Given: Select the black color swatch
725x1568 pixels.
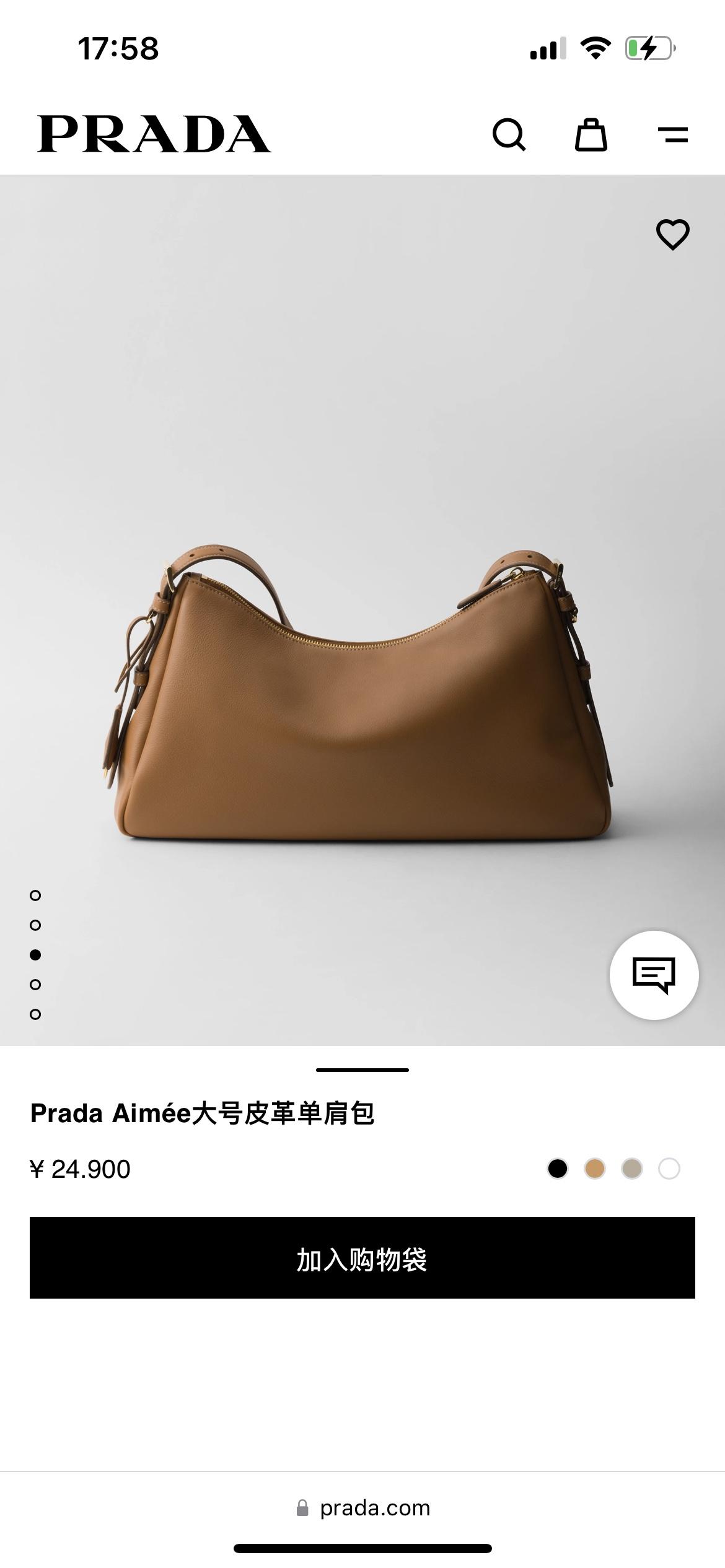Looking at the screenshot, I should coord(558,1169).
